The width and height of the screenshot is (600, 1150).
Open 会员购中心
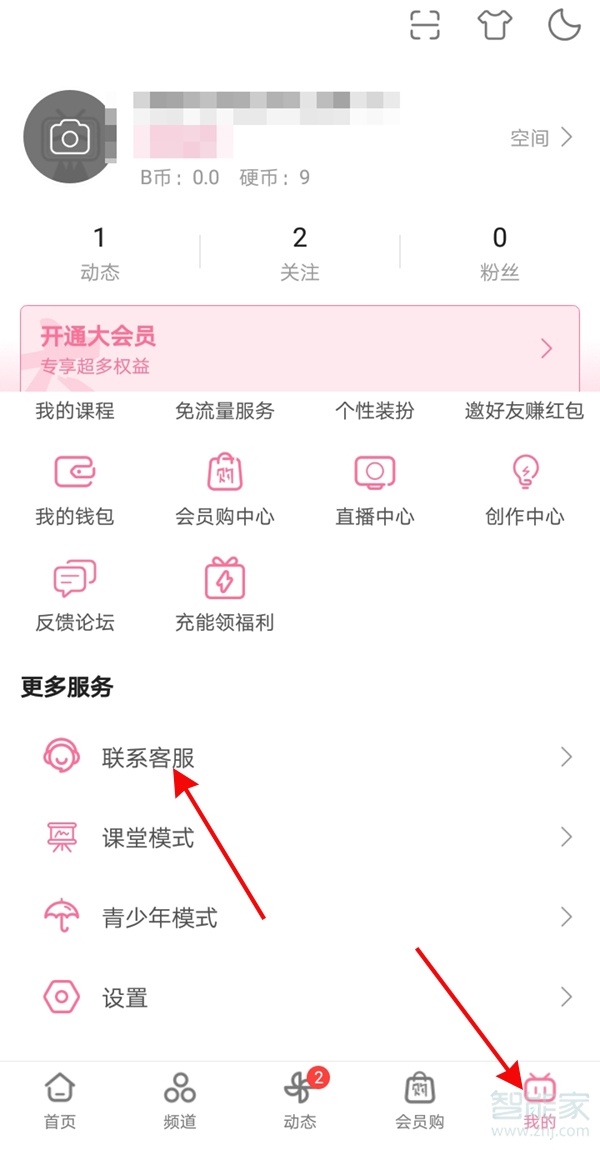[224, 490]
